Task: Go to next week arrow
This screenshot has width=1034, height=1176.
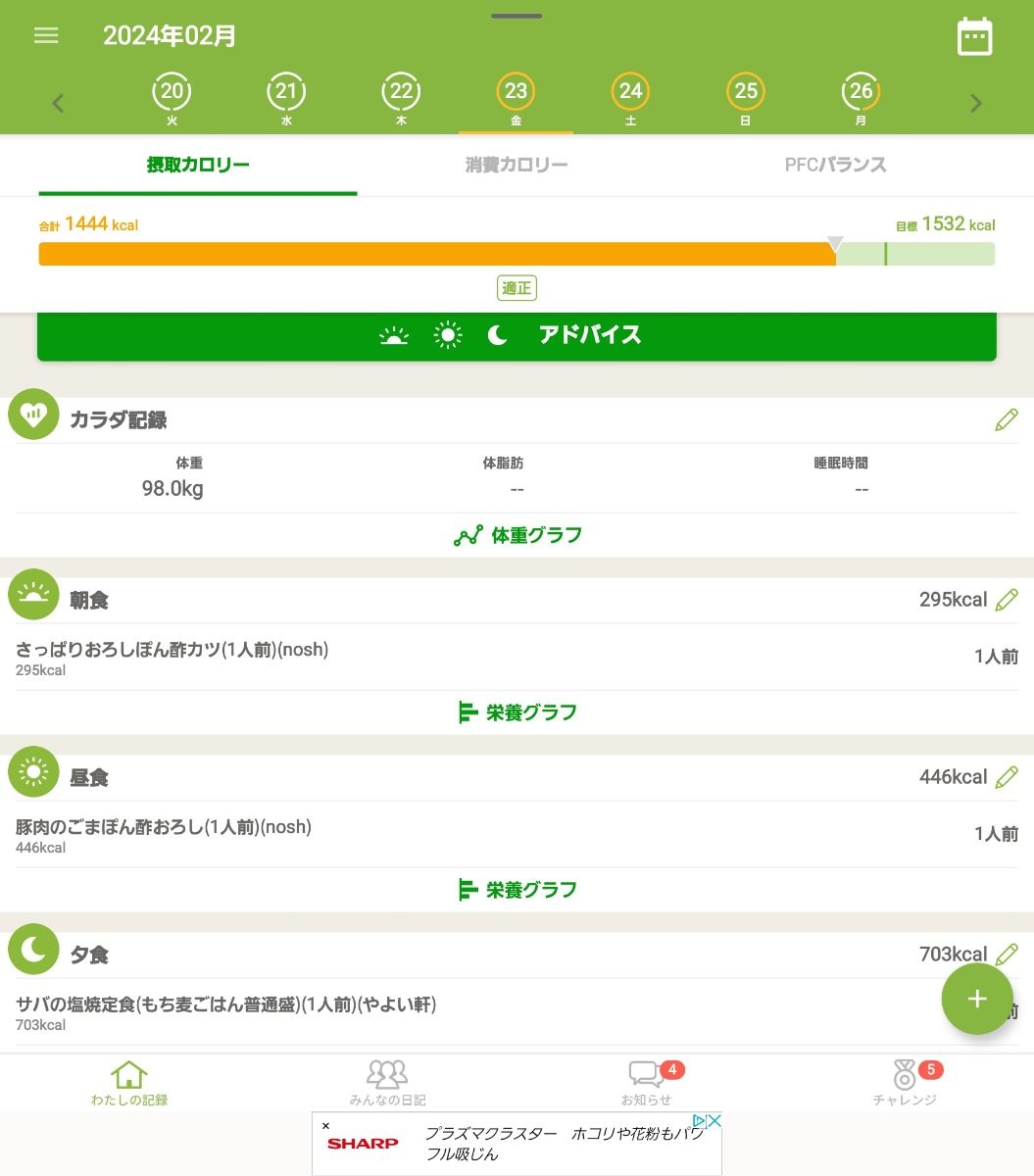Action: point(975,103)
